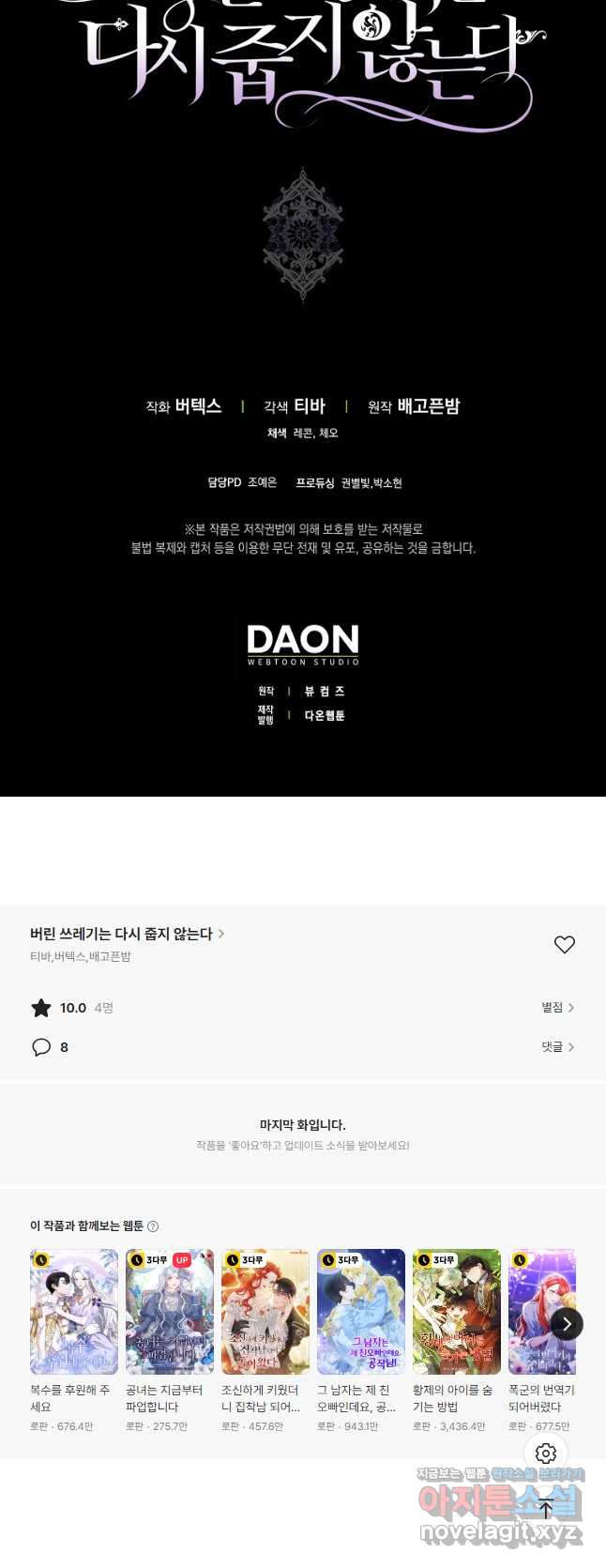Open 조신하게 키웠더니 집착남 되어... webtoon

265,1312
